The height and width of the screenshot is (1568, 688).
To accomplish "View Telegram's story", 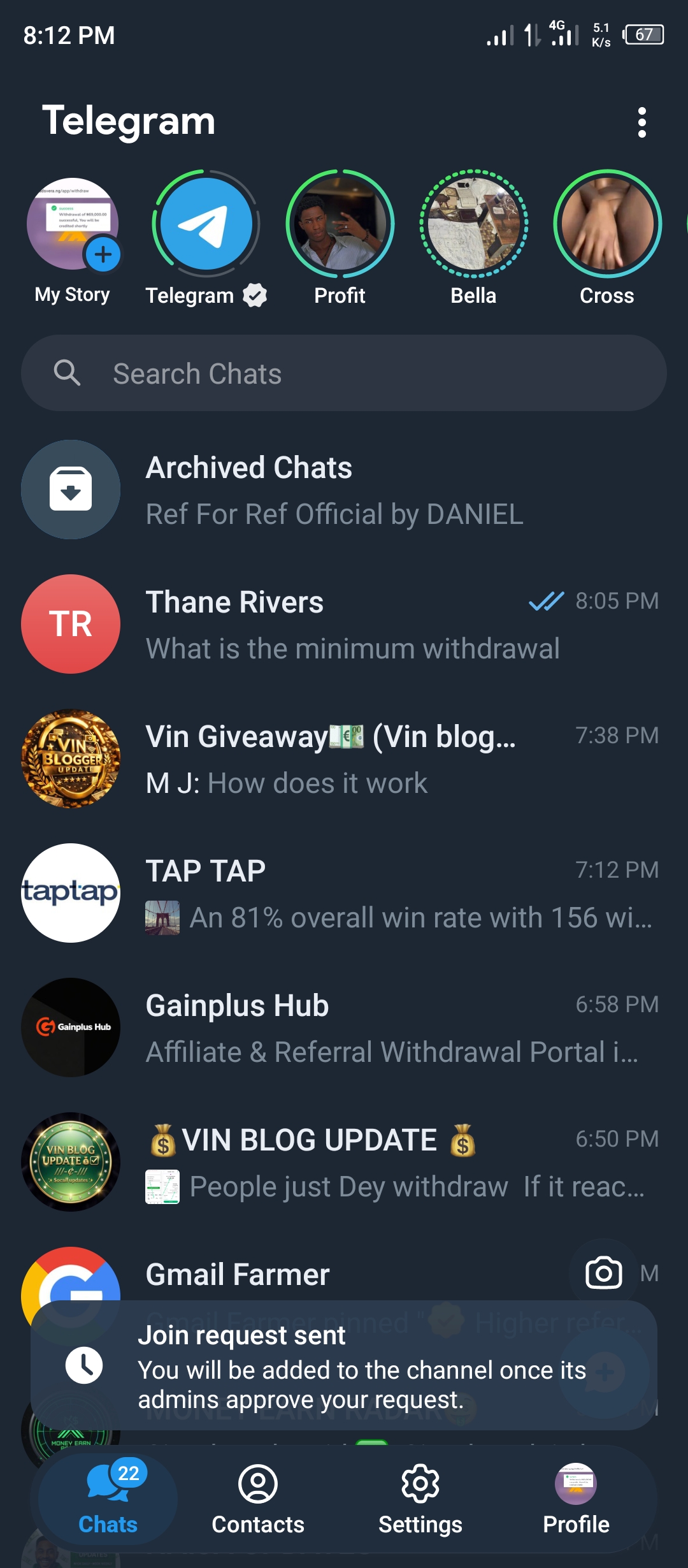I will tap(206, 224).
